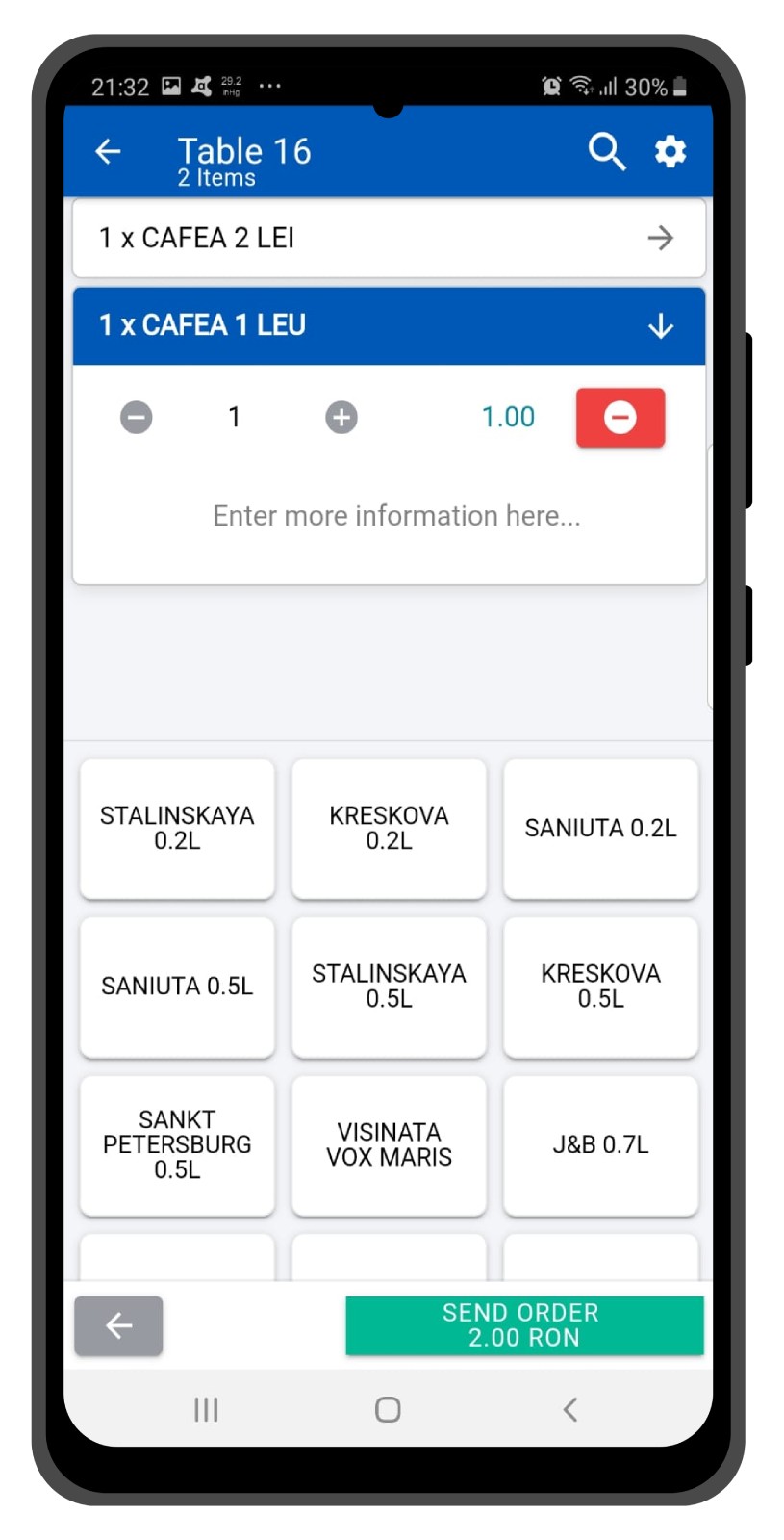
Task: Select SANIUTA 0.5L product
Action: pyautogui.click(x=177, y=987)
